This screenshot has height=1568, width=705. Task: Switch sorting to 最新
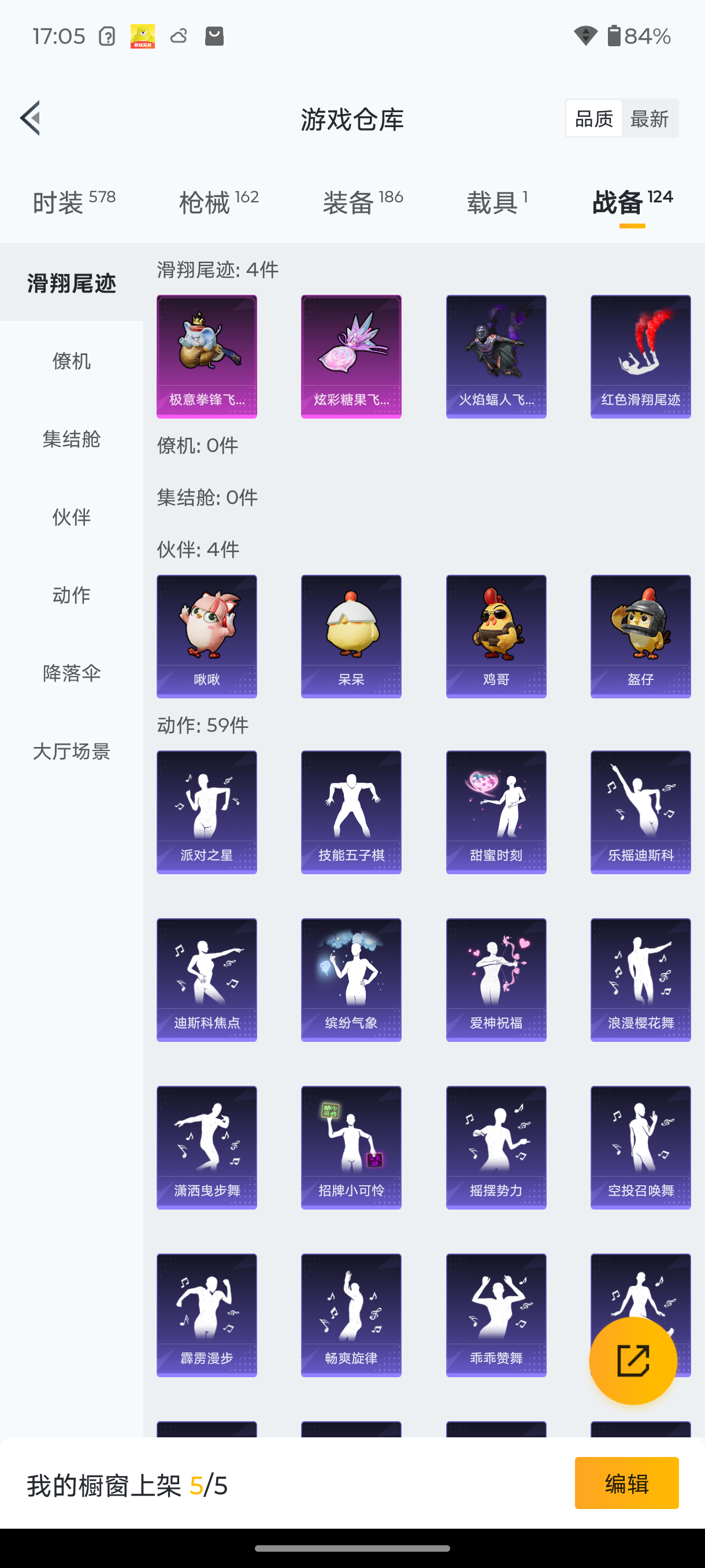coord(650,118)
